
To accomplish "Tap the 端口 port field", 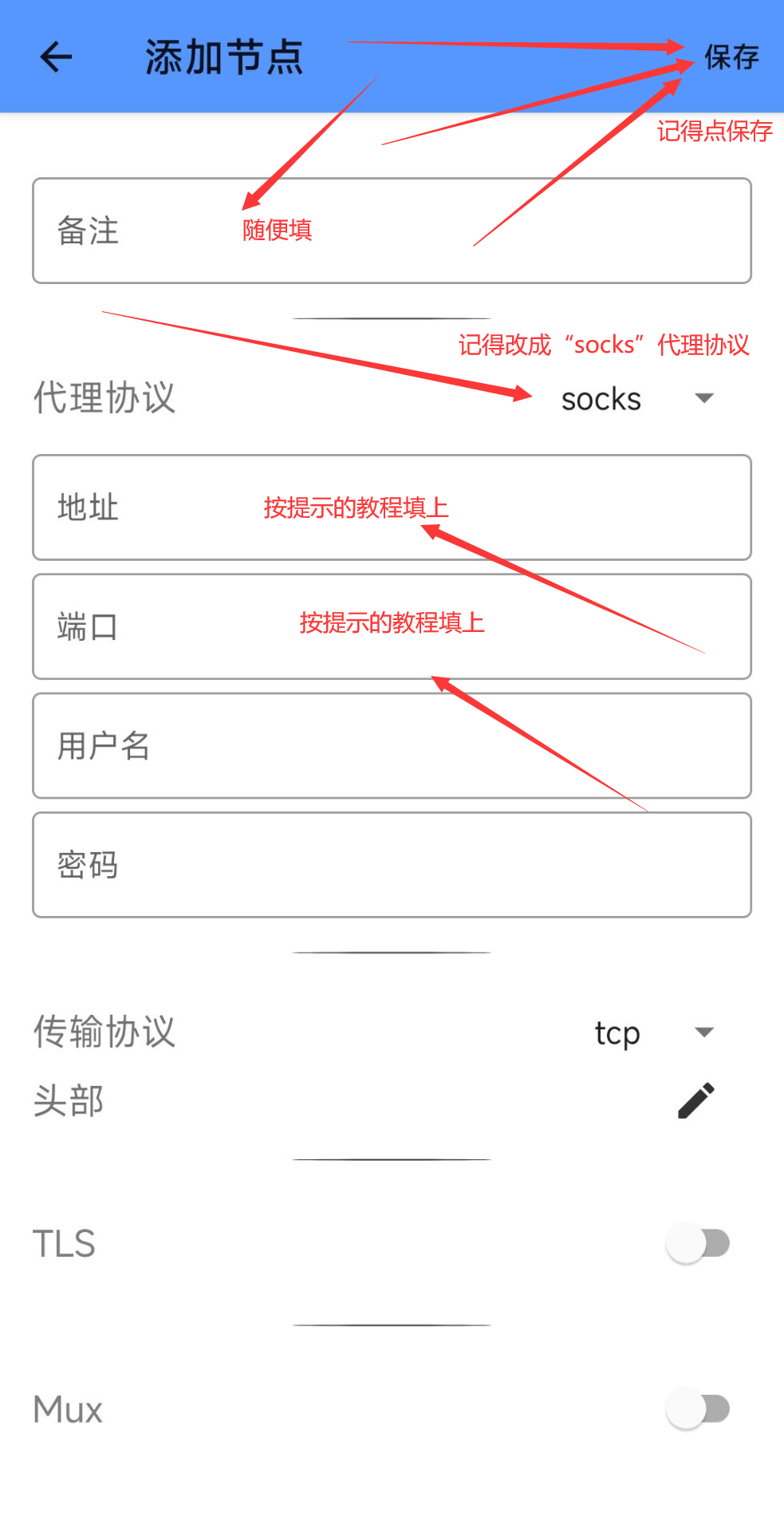I will tap(391, 626).
